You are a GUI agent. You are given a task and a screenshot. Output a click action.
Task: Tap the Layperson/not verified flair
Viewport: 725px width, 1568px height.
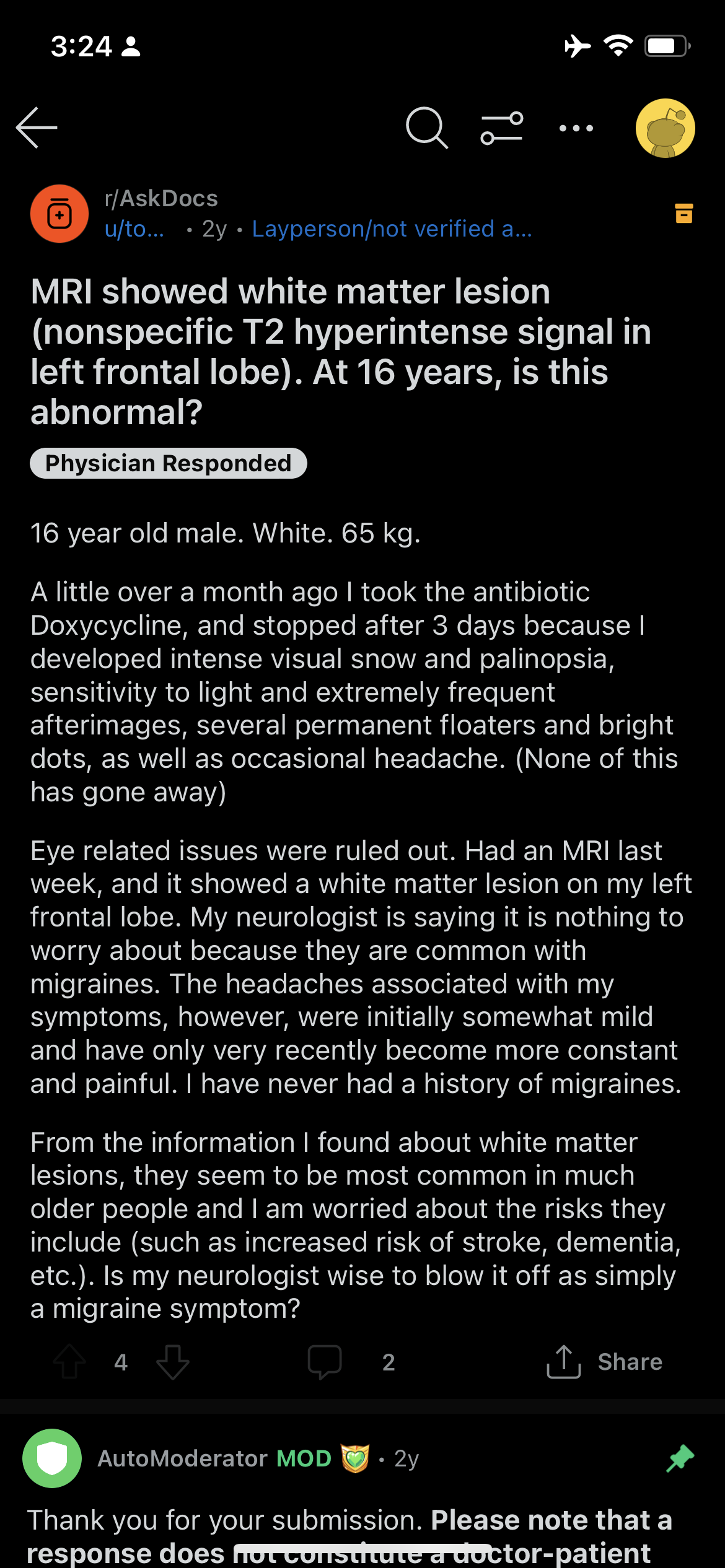coord(392,229)
